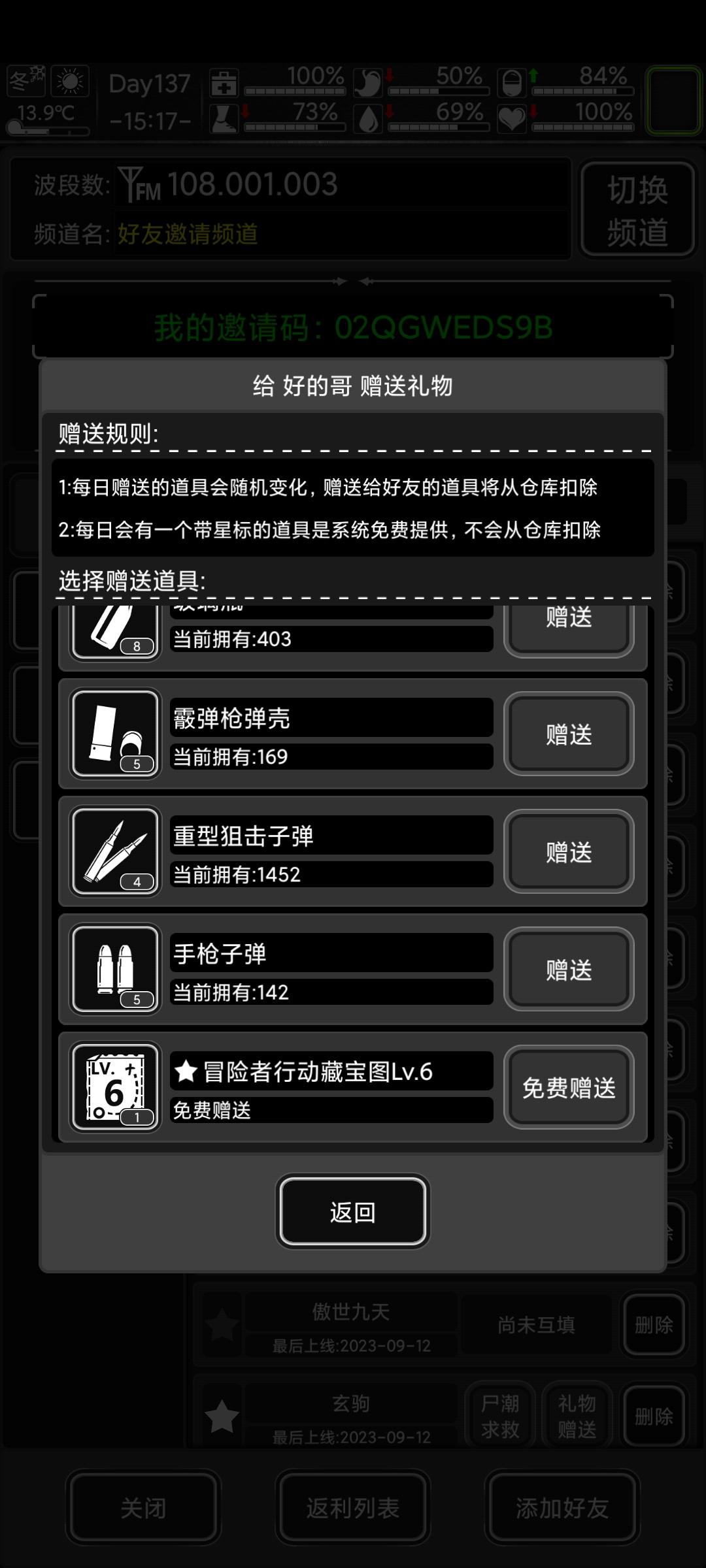Image resolution: width=706 pixels, height=1568 pixels.
Task: Select the shotgun shell item icon
Action: click(114, 733)
